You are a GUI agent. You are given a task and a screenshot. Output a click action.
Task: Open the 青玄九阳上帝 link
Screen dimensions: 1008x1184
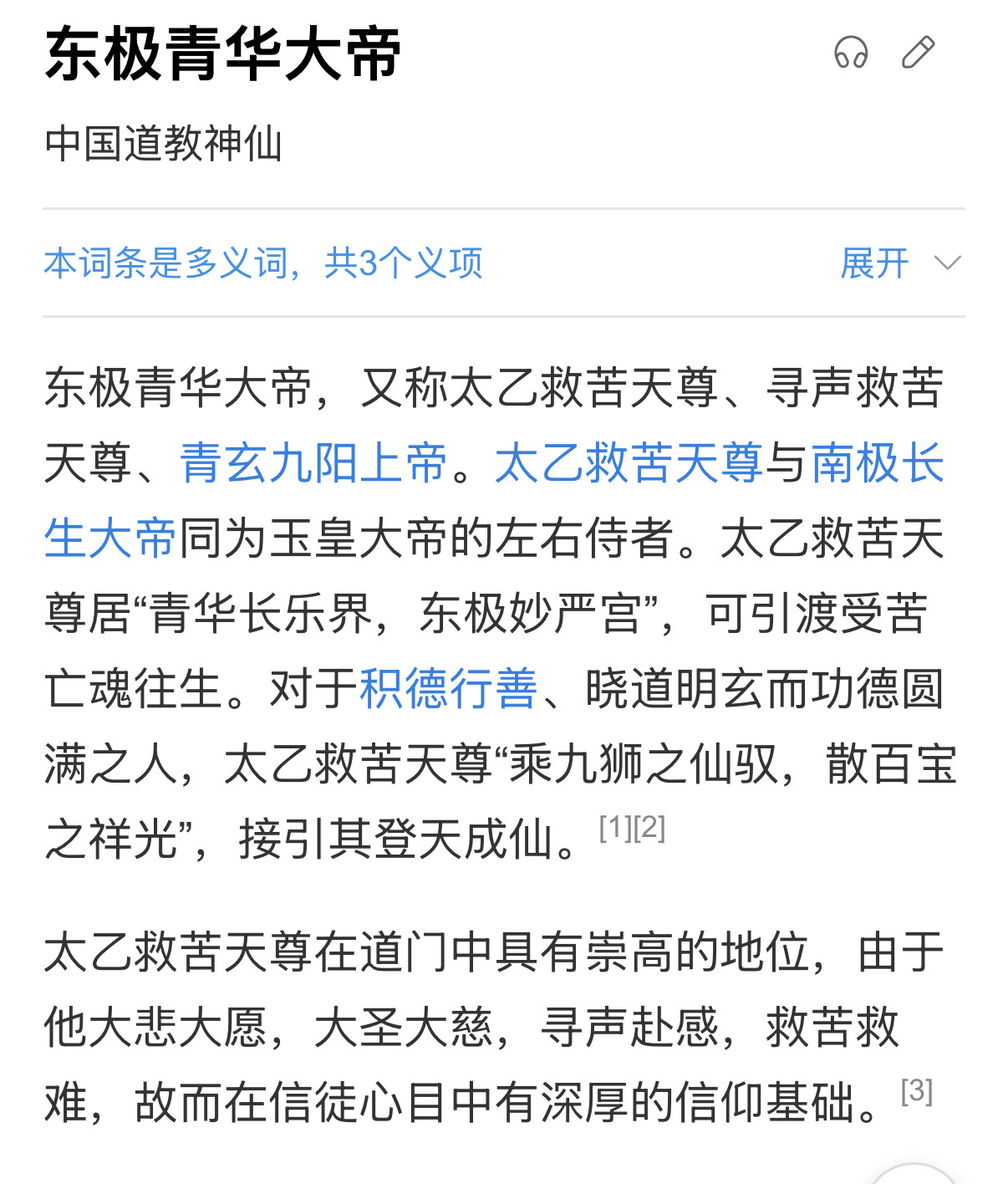(x=314, y=462)
